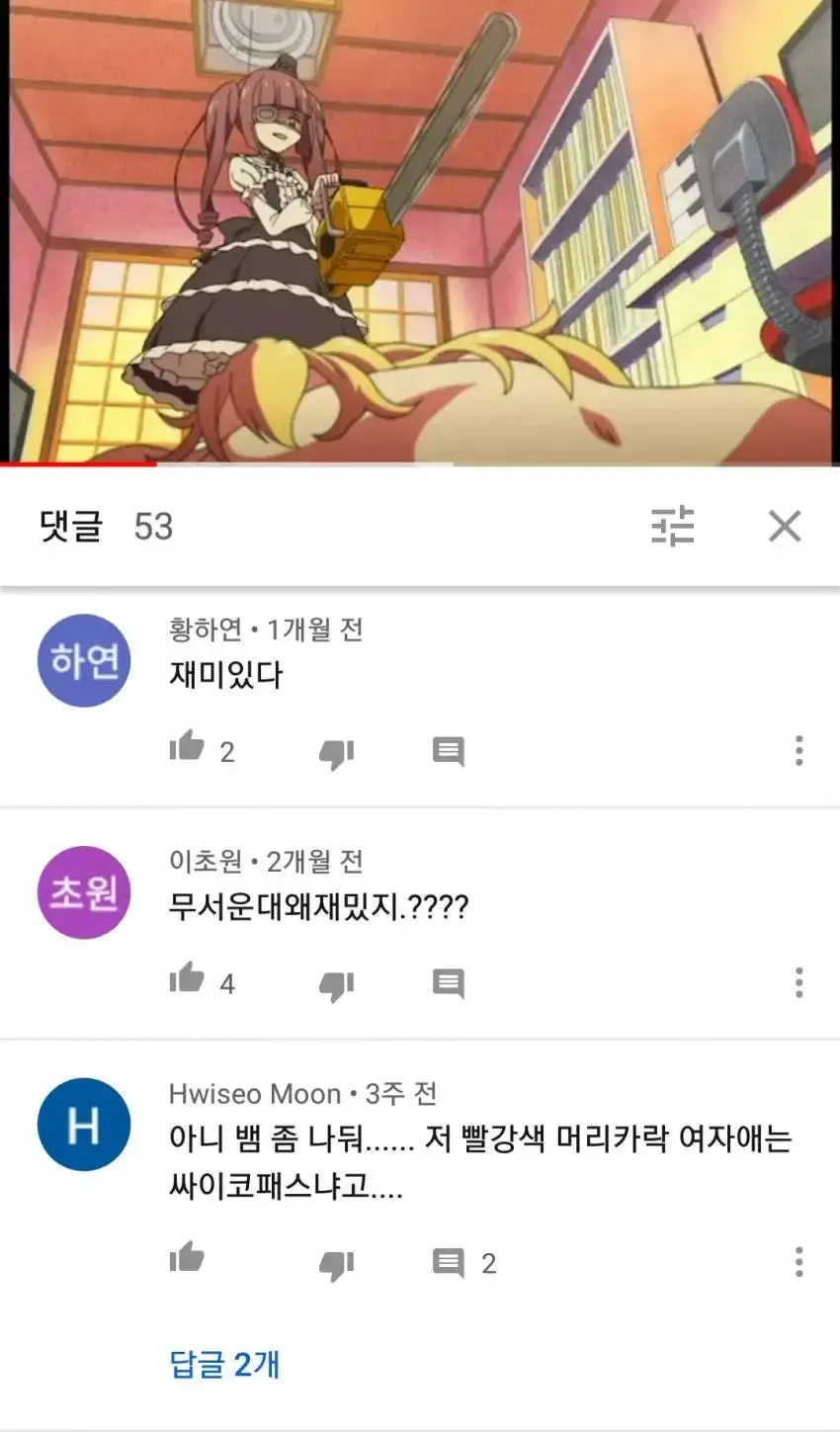Reply to 황하연's comment

[x=448, y=751]
